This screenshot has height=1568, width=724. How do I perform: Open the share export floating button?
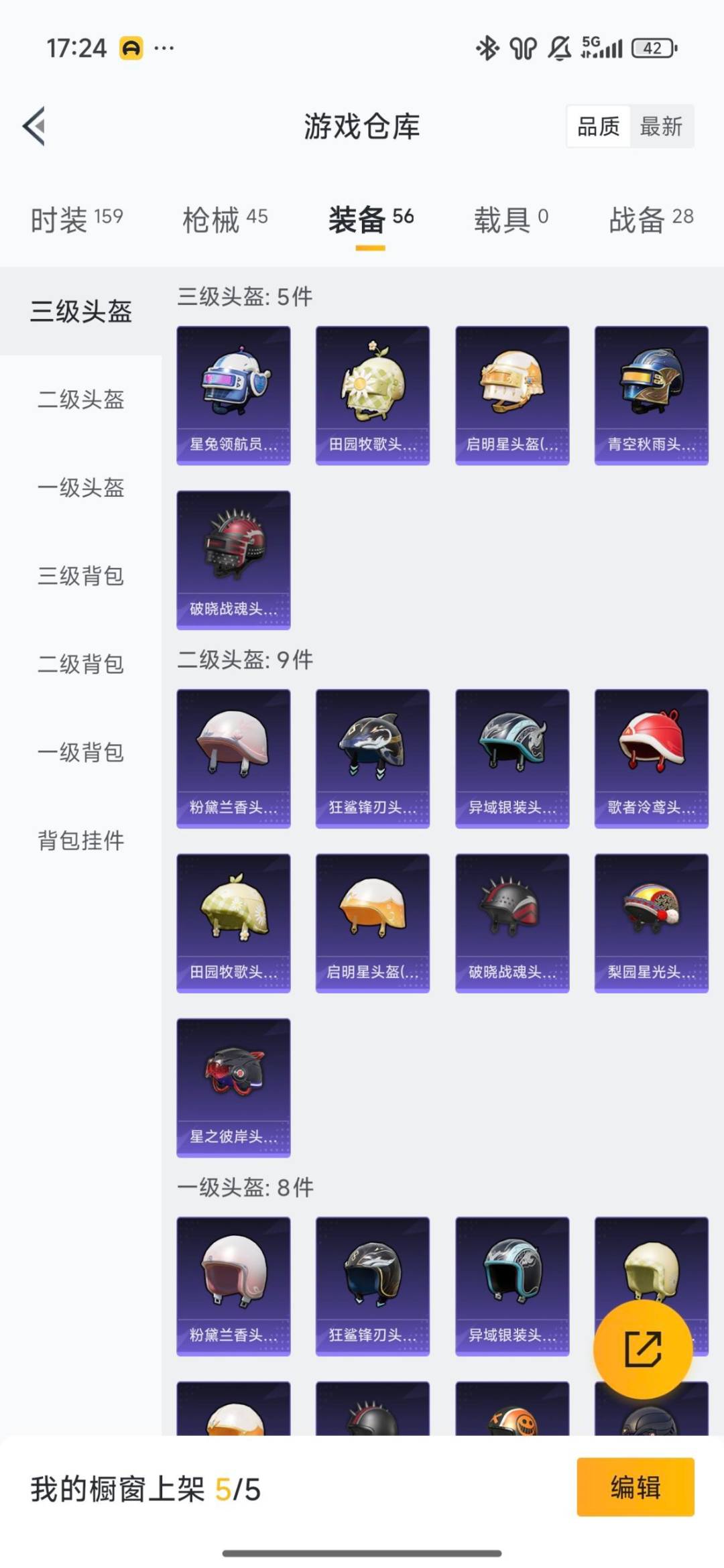click(x=642, y=1349)
